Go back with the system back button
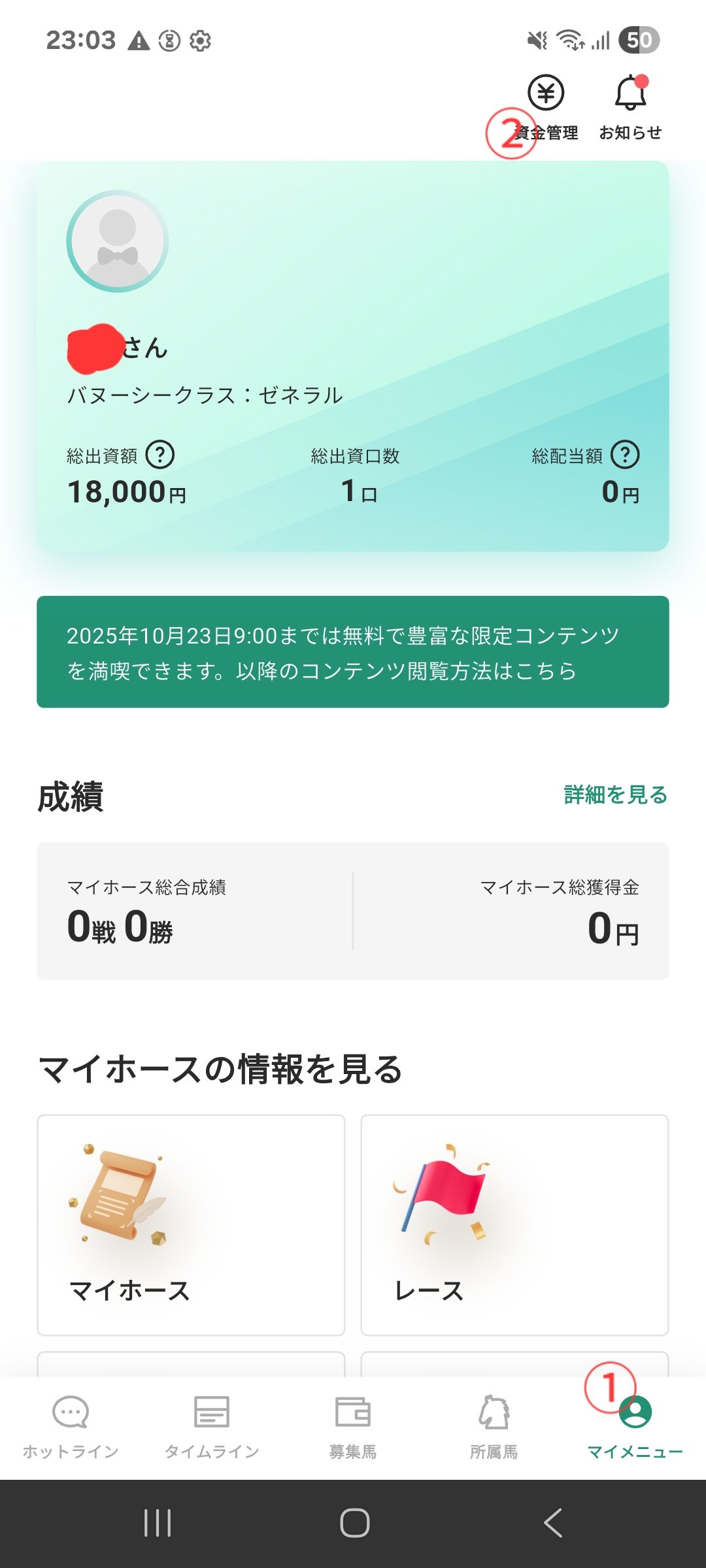The image size is (706, 1568). point(553,1523)
